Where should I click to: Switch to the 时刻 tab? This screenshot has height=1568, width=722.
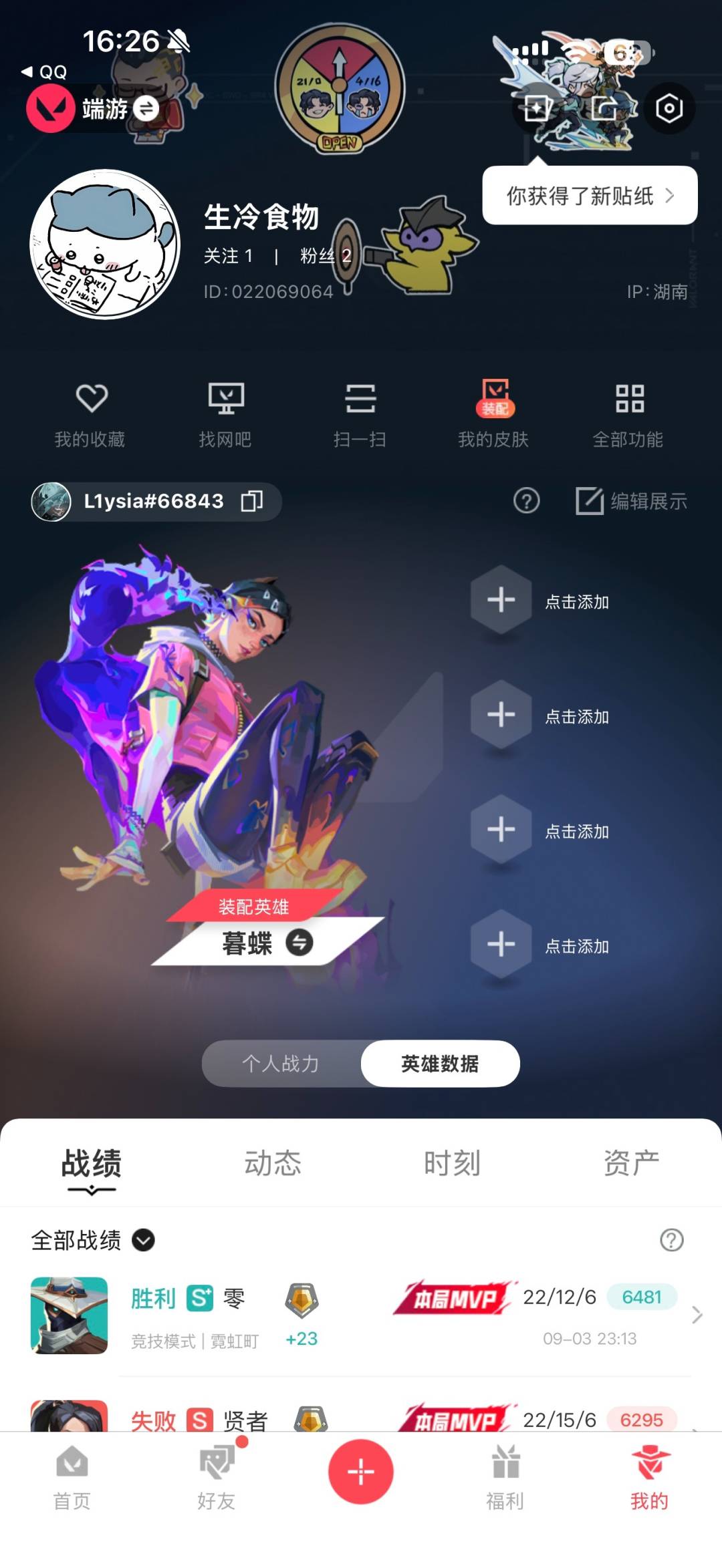point(452,1164)
